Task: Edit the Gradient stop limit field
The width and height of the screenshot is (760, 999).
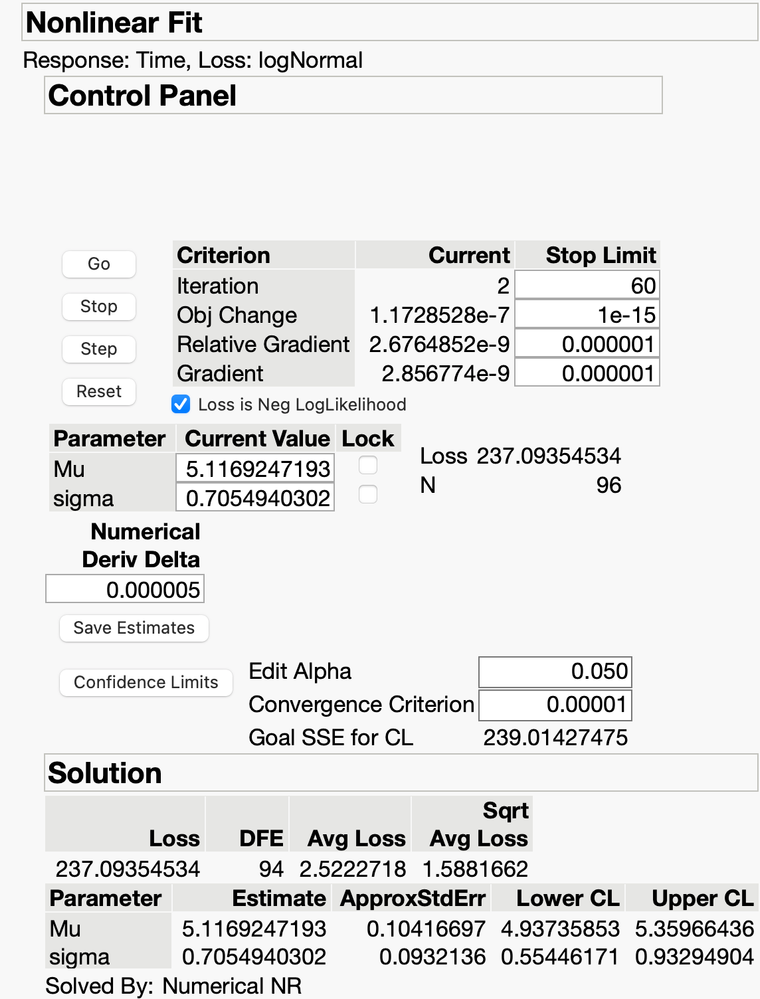Action: pos(588,373)
